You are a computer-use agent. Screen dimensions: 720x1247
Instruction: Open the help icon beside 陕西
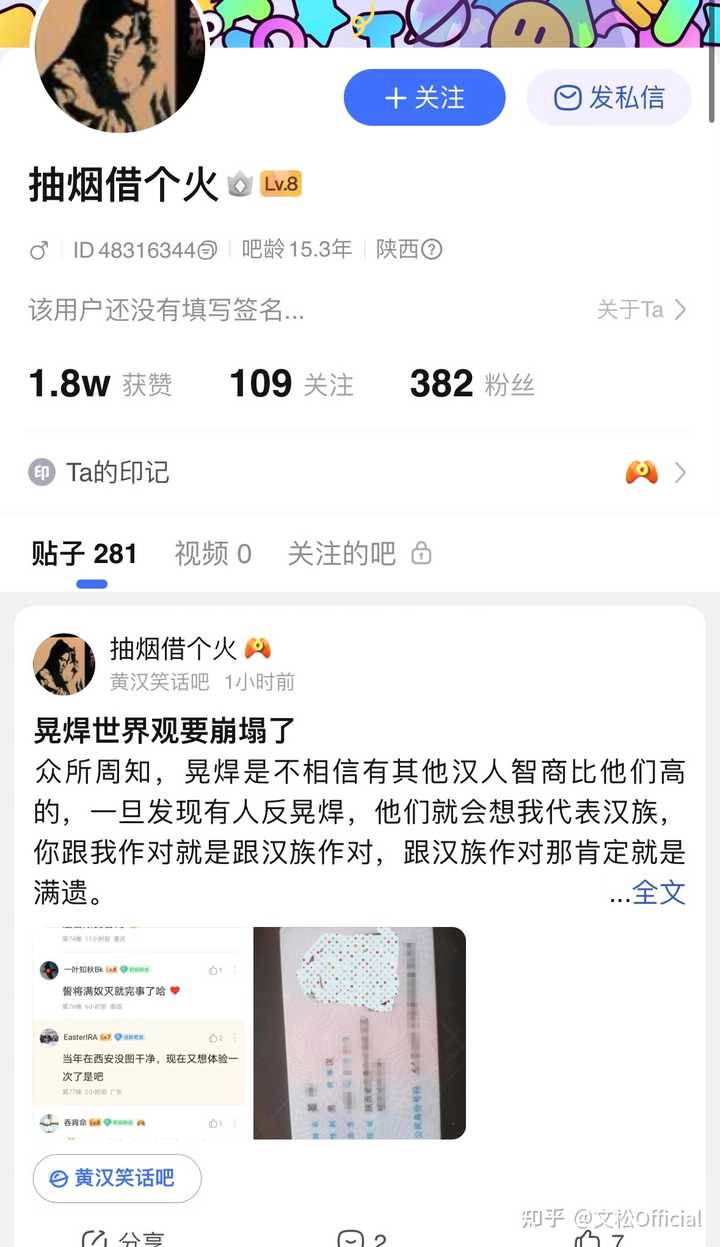point(432,250)
